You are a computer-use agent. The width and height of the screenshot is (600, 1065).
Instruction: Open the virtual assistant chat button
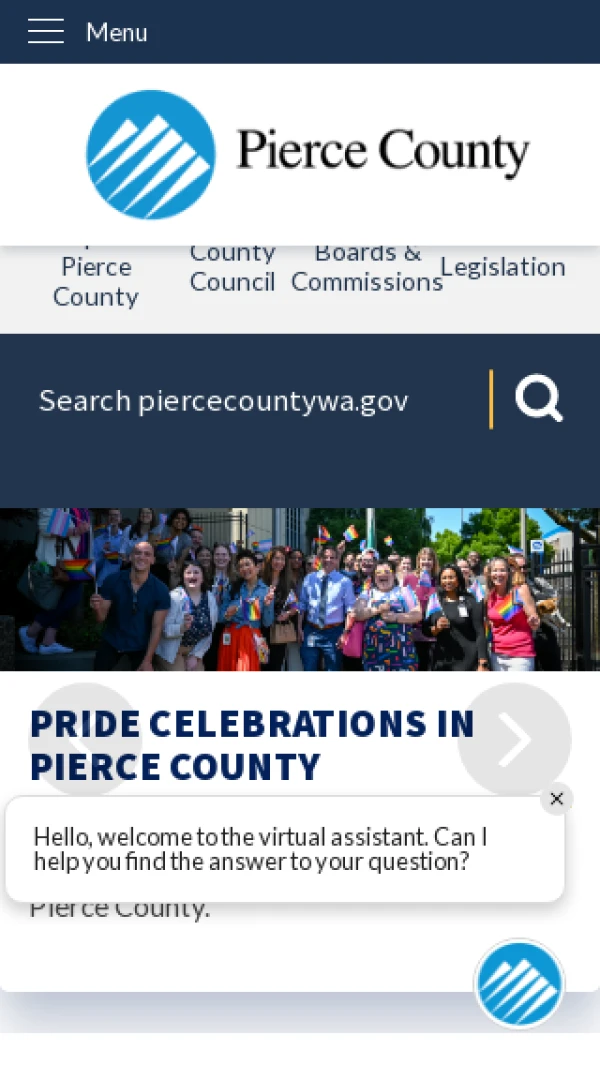pyautogui.click(x=519, y=984)
